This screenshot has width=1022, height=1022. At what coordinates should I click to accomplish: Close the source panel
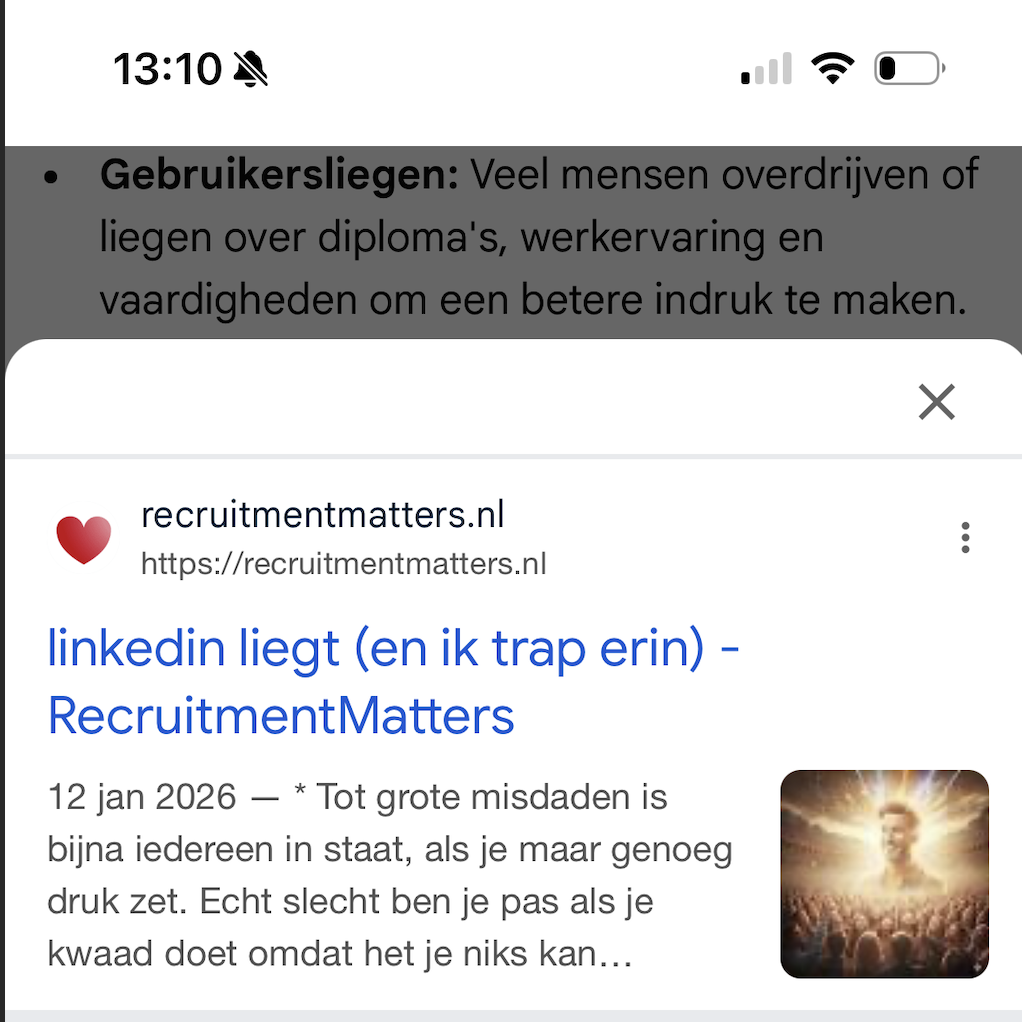click(936, 402)
